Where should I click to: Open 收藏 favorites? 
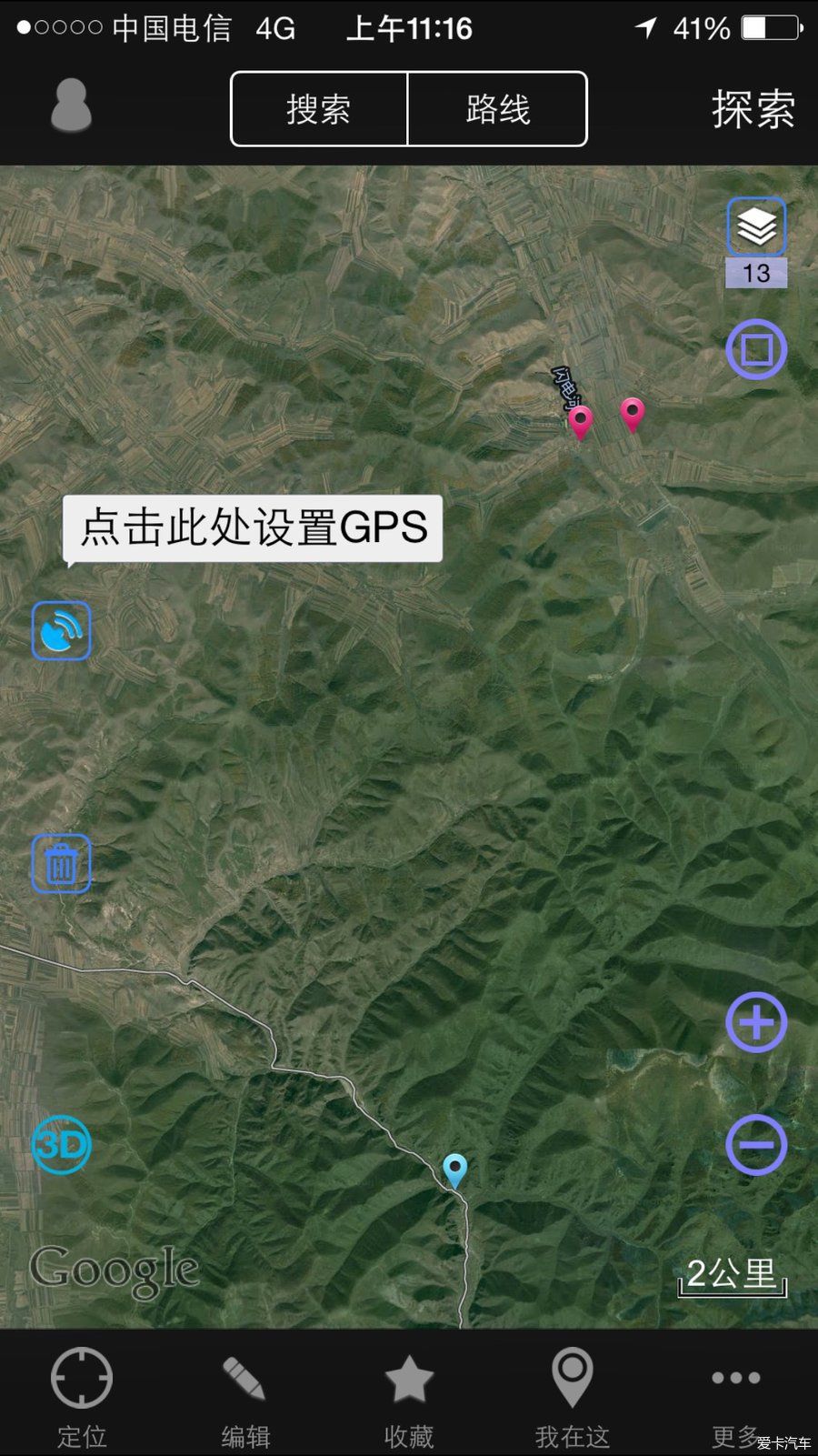tap(409, 1396)
